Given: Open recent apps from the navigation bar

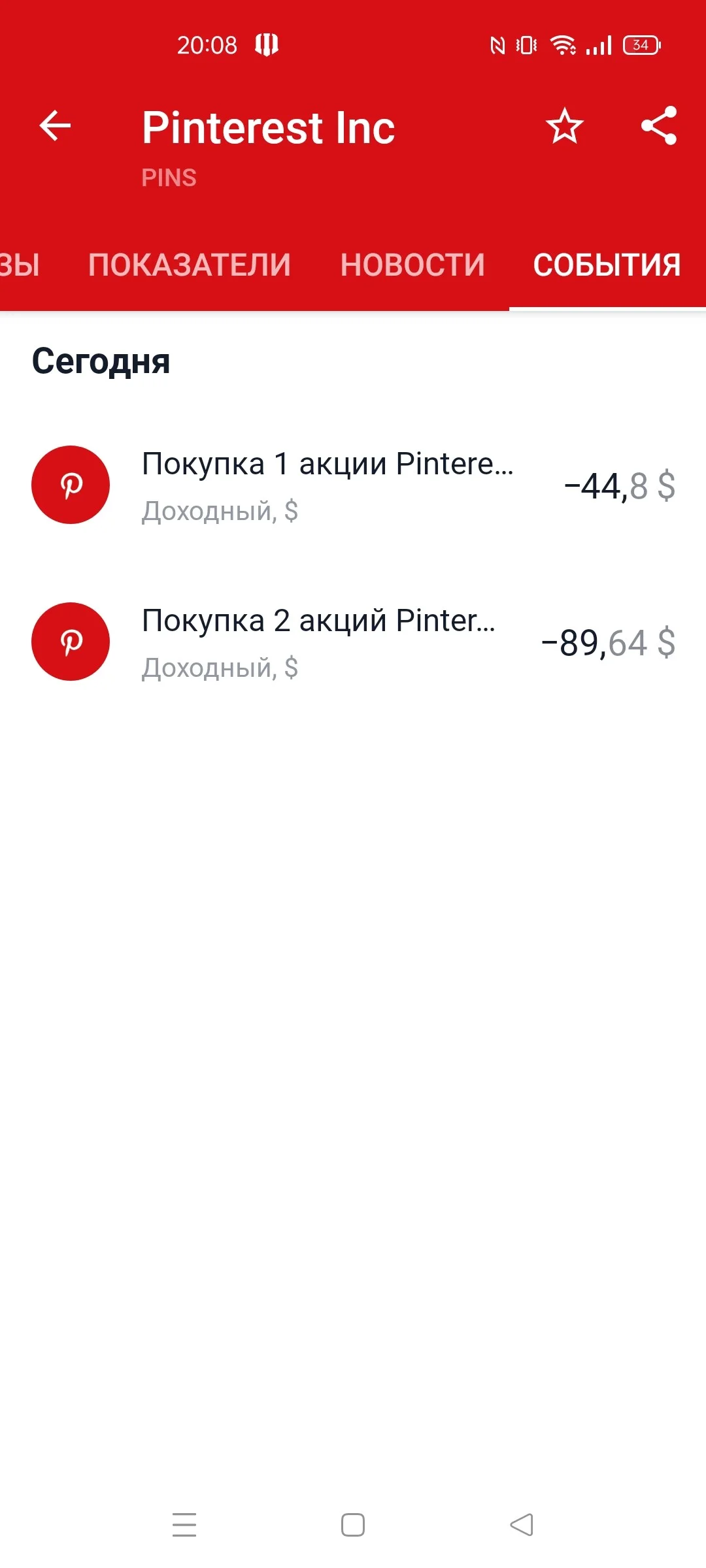Looking at the screenshot, I should point(184,1525).
